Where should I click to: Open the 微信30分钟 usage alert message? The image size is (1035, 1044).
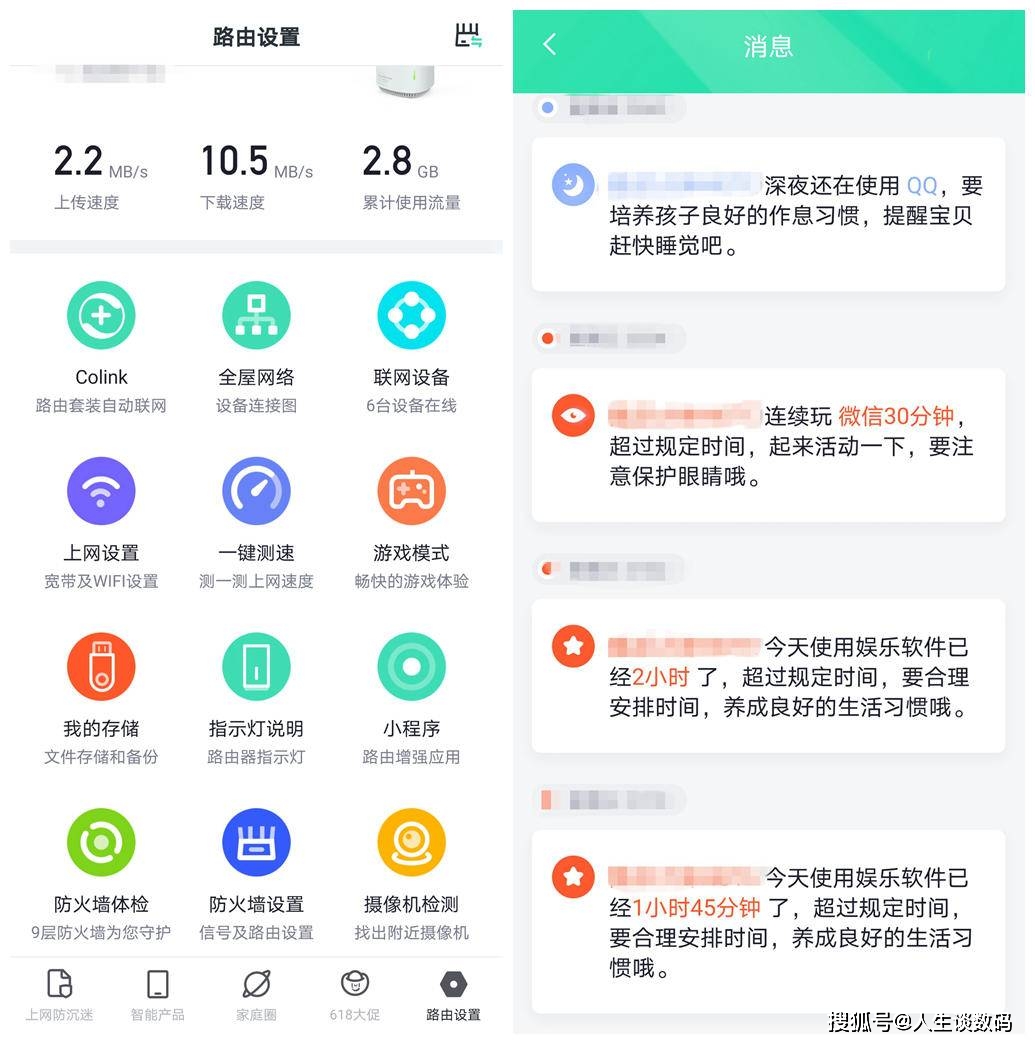[x=768, y=446]
